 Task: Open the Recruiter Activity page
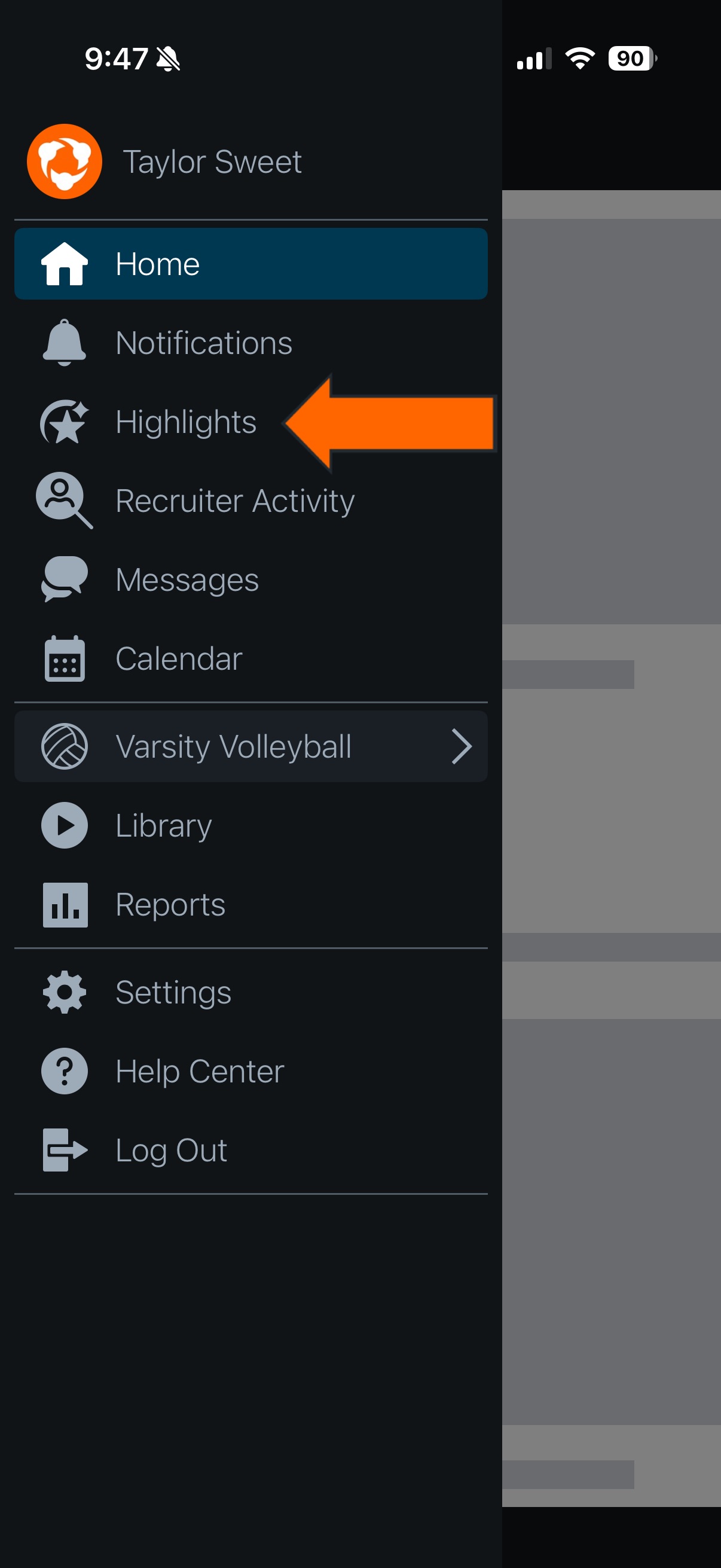tap(236, 501)
